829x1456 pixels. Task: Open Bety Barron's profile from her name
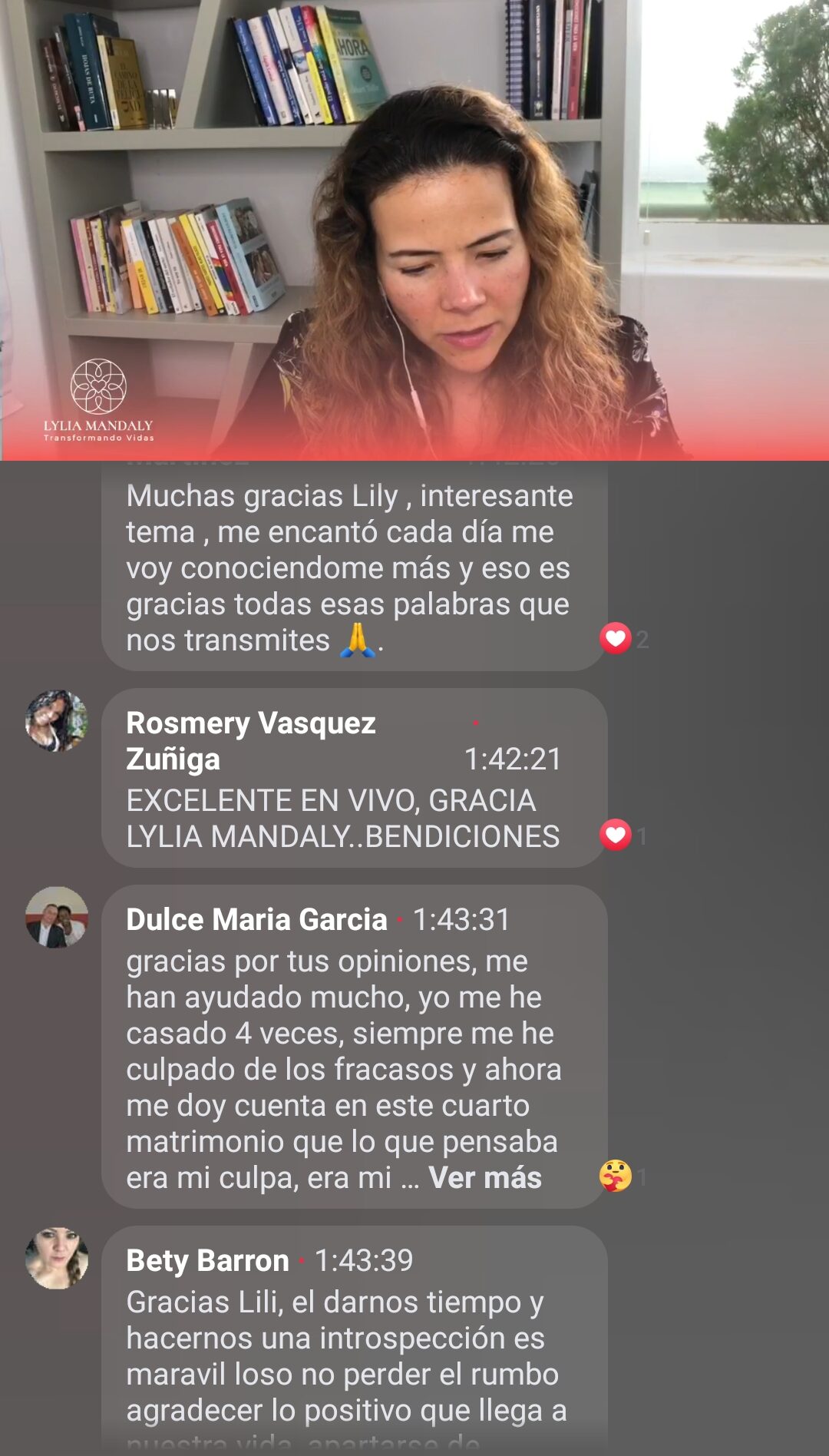coord(207,1260)
